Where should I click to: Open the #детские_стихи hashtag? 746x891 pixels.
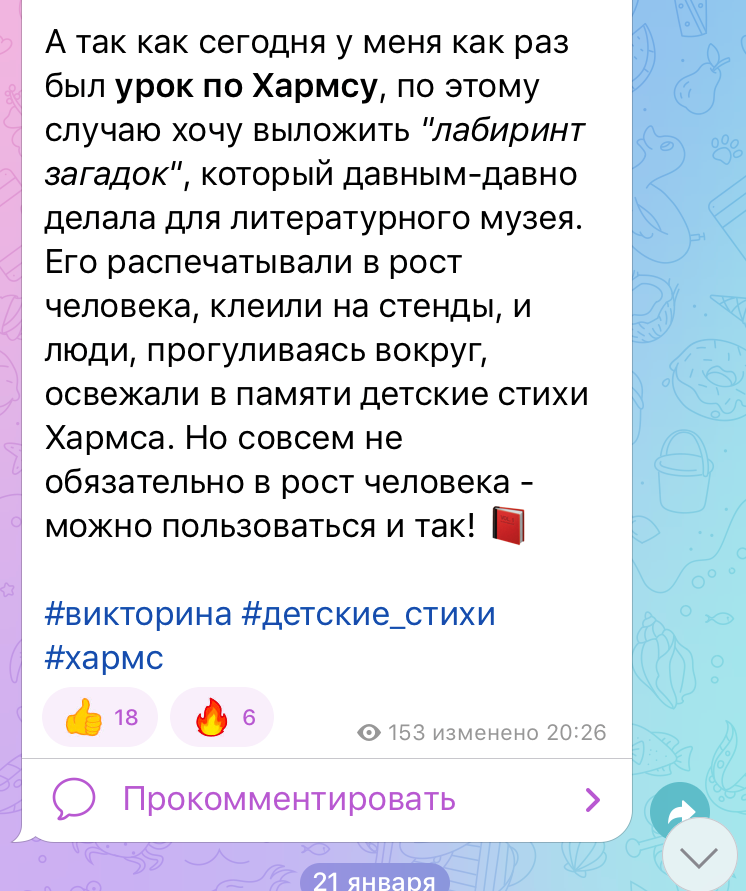[x=368, y=613]
